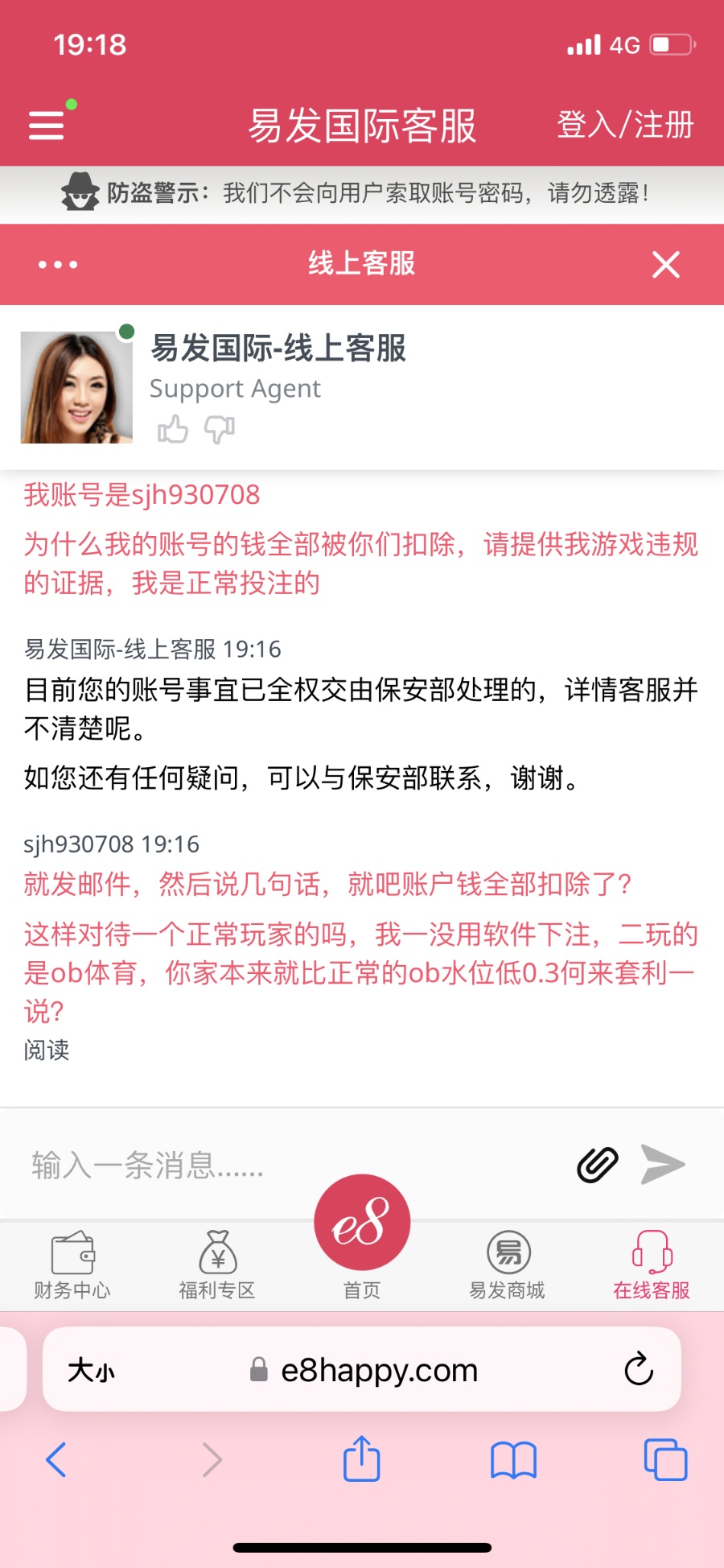Reload the e8happy.com page
Viewport: 724px width, 1568px height.
[x=639, y=1368]
